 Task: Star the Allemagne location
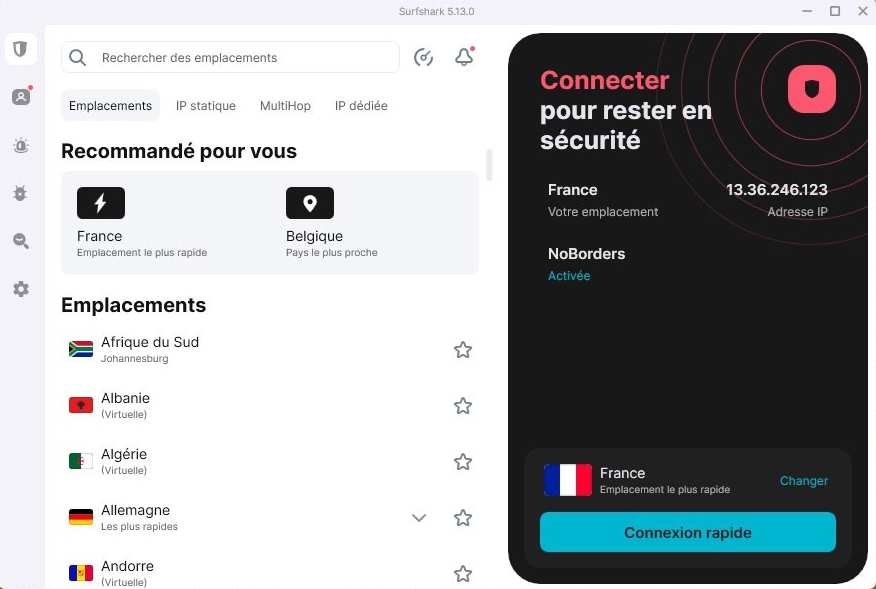tap(463, 518)
